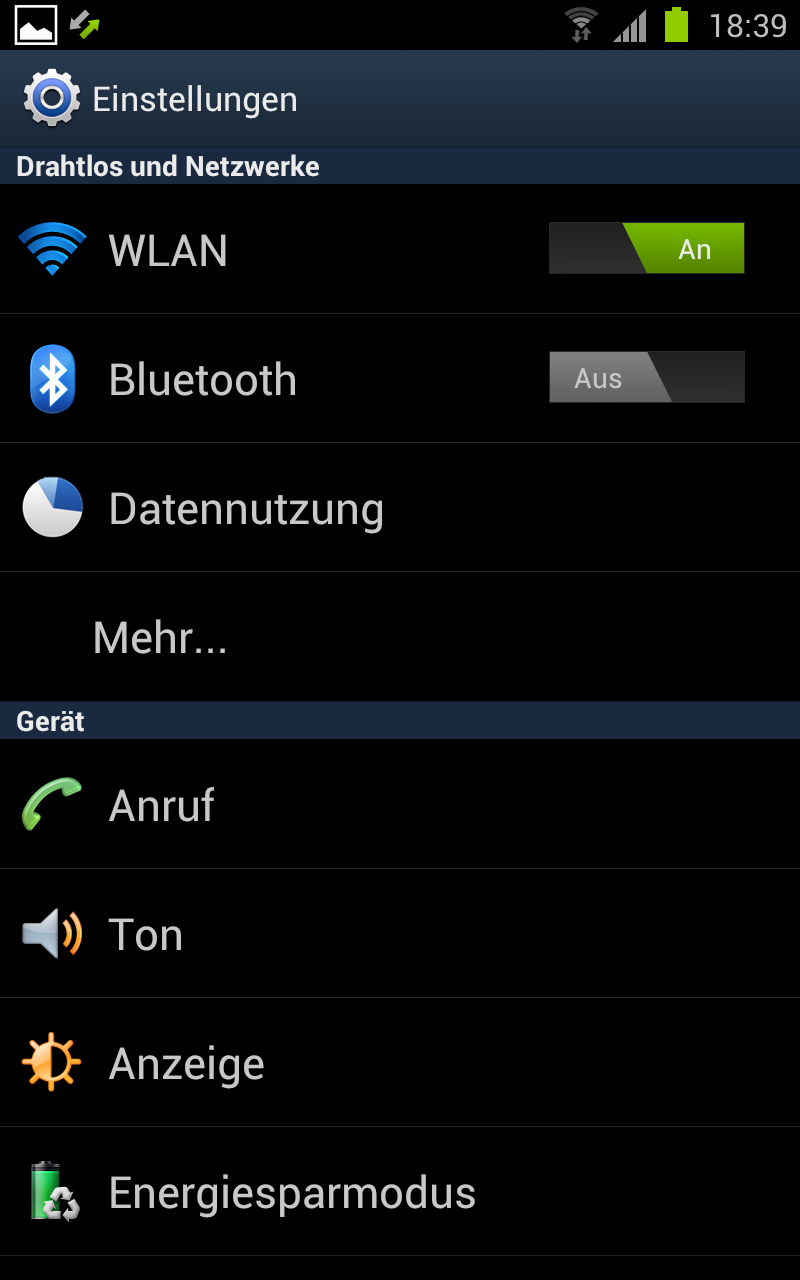This screenshot has height=1280, width=800.
Task: Open WLAN settings row
Action: coord(400,249)
